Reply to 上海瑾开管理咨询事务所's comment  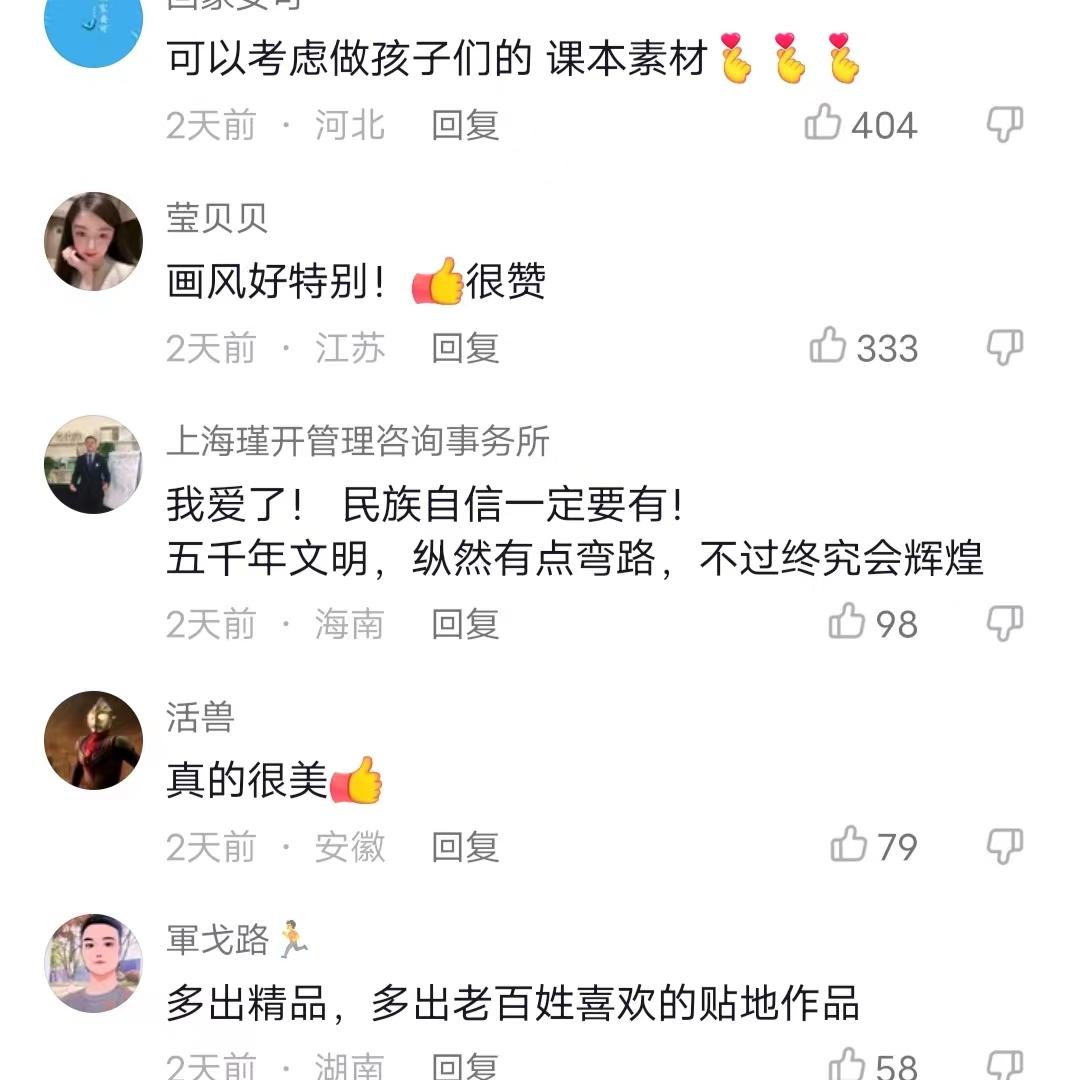(465, 624)
